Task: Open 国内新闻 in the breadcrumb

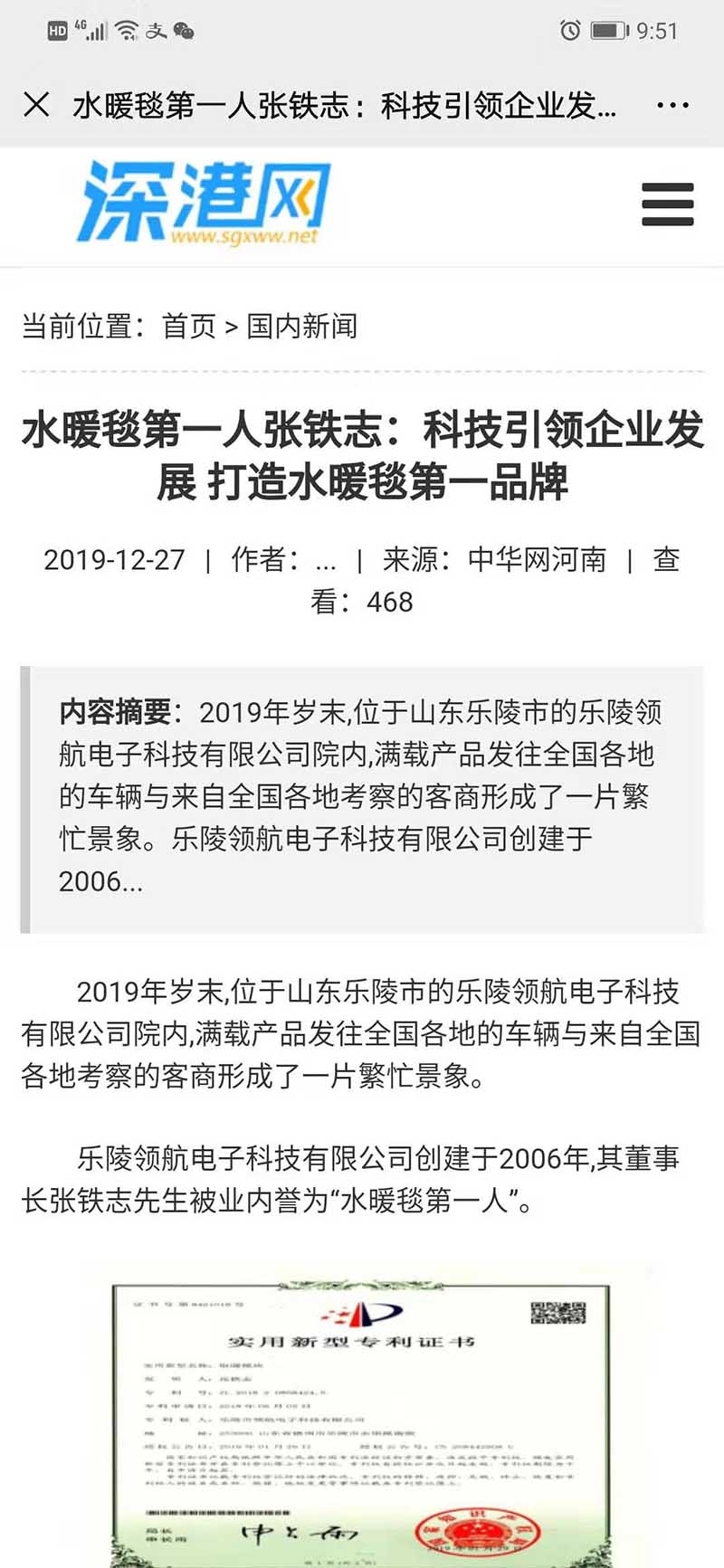Action: coord(302,326)
